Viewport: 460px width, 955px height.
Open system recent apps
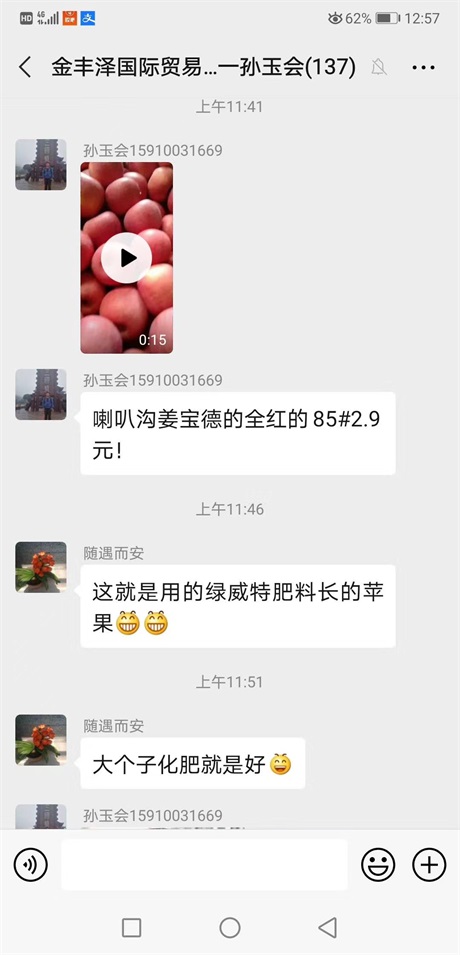[x=132, y=928]
